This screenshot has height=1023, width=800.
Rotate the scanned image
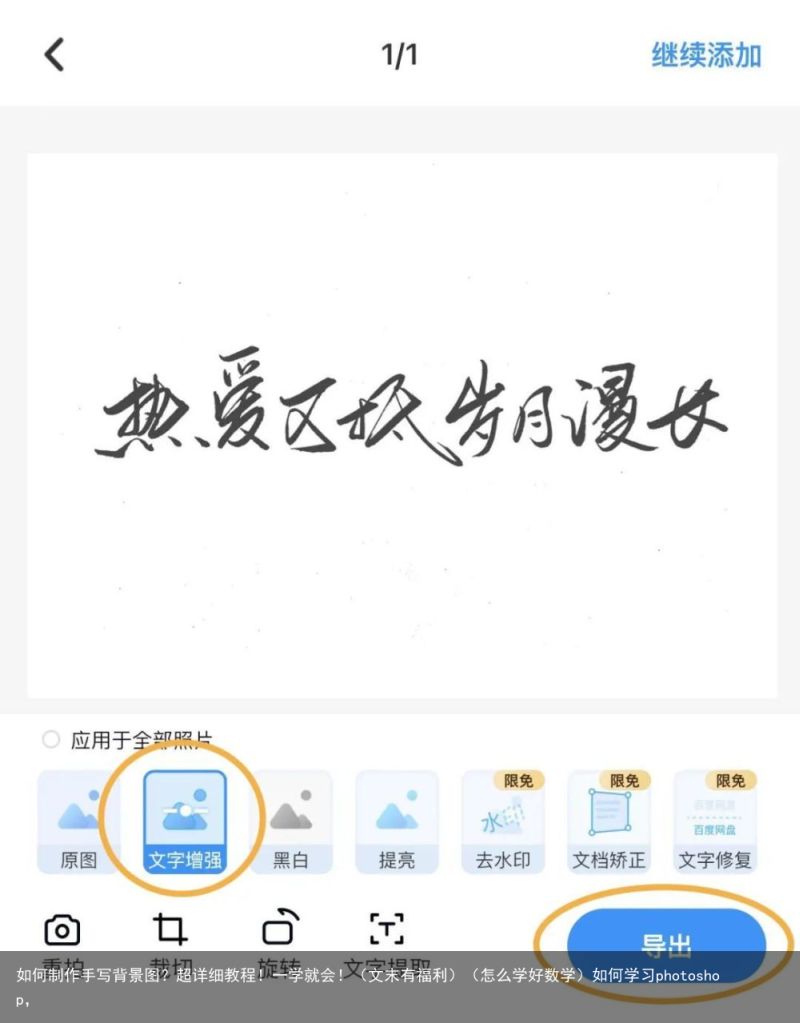[280, 930]
